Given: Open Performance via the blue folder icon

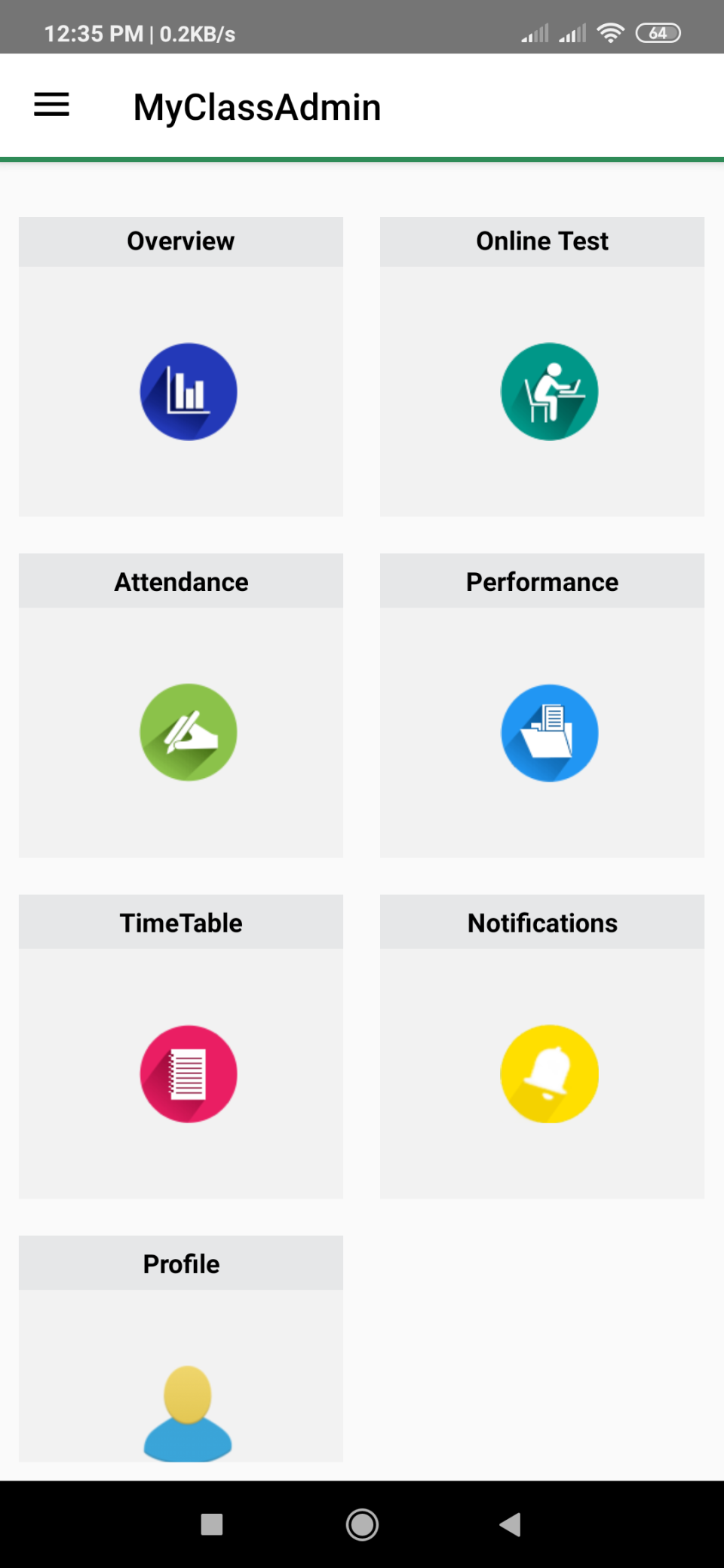Looking at the screenshot, I should tap(550, 732).
